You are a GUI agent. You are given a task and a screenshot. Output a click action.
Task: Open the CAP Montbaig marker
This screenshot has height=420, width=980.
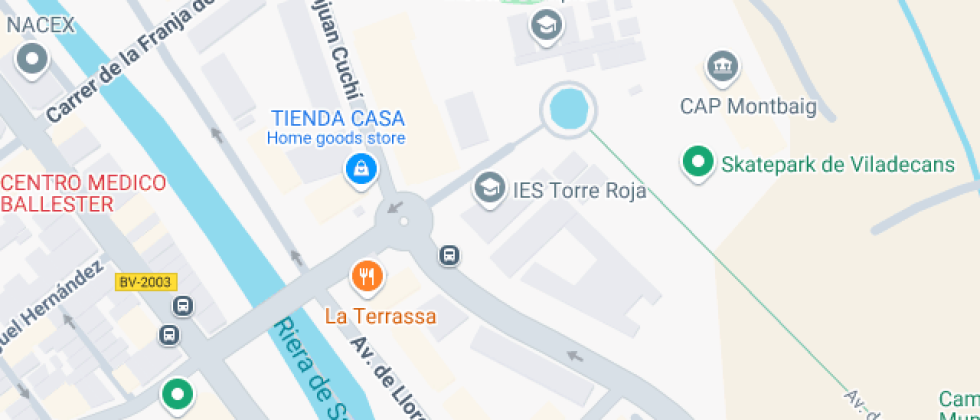tap(722, 67)
